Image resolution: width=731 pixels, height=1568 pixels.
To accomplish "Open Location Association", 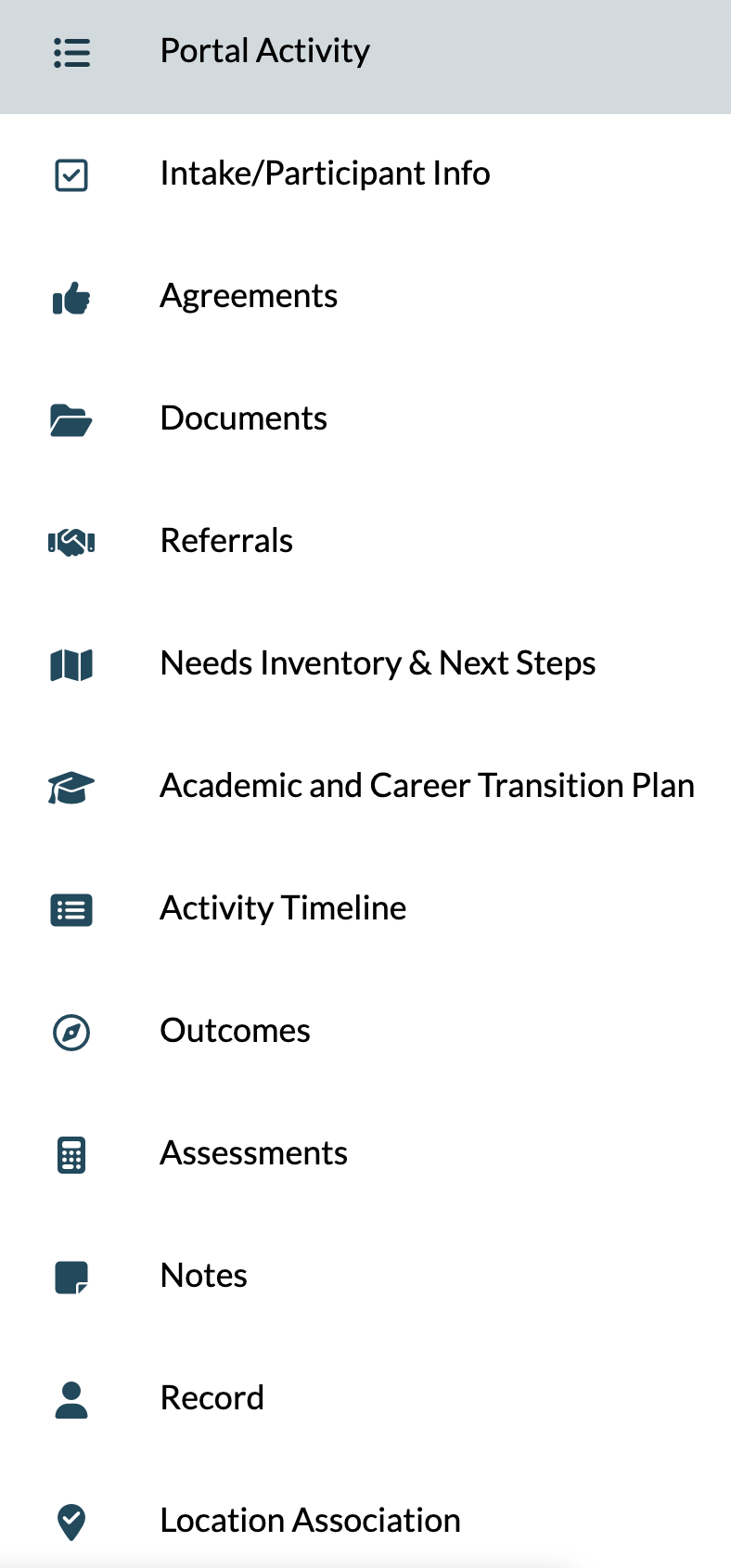I will coord(310,1522).
